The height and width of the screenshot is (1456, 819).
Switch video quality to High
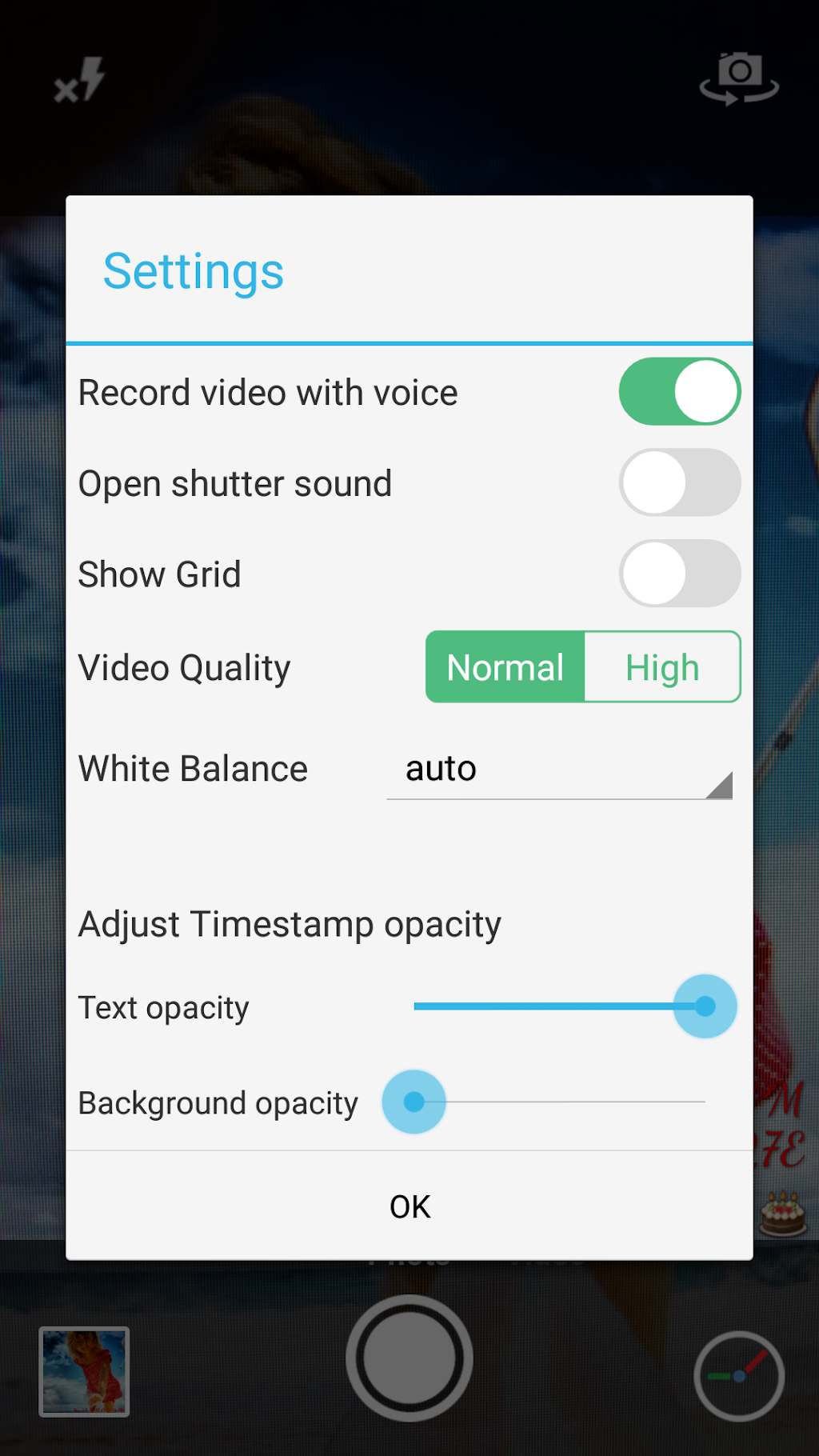point(662,667)
